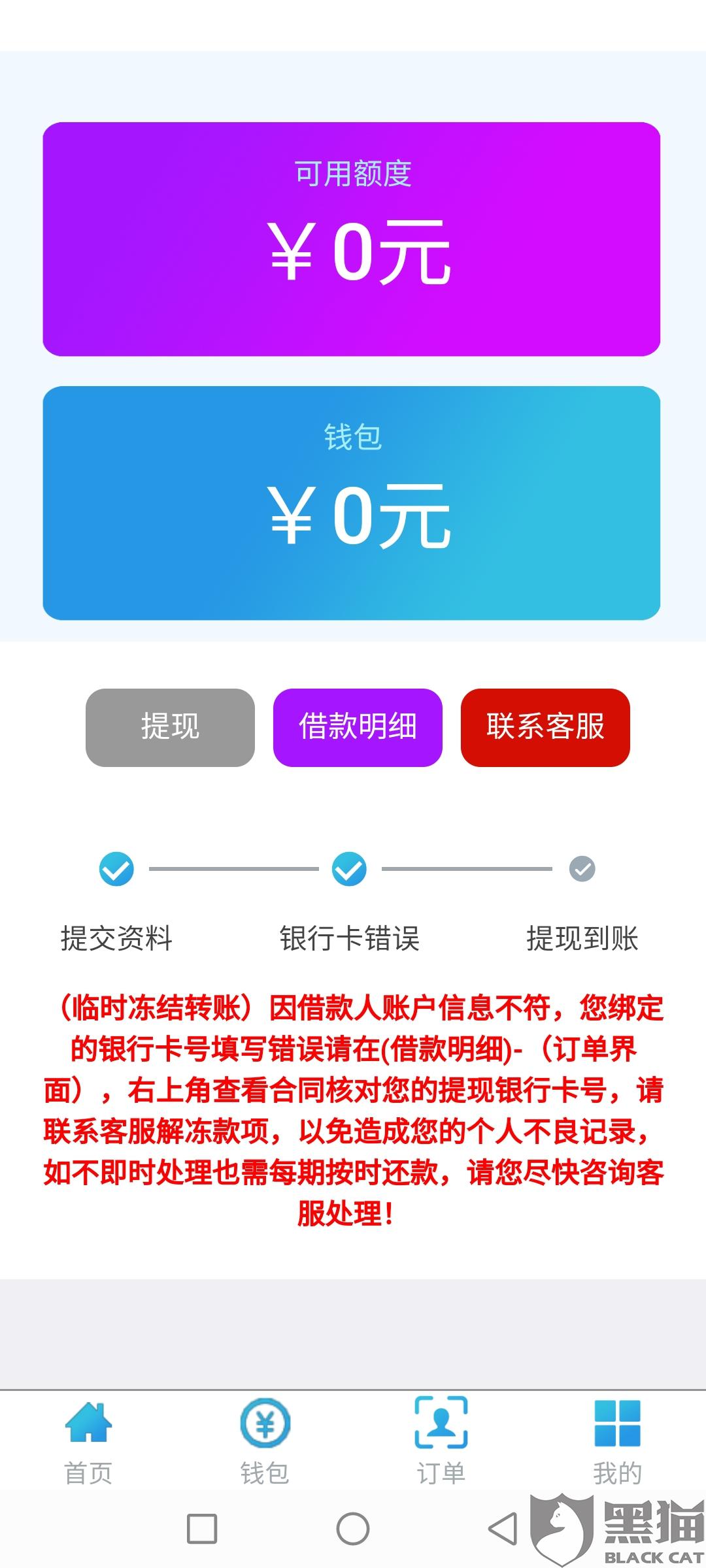Tap the grey 提现 withdraw button
This screenshot has height=1568, width=706.
(x=170, y=727)
